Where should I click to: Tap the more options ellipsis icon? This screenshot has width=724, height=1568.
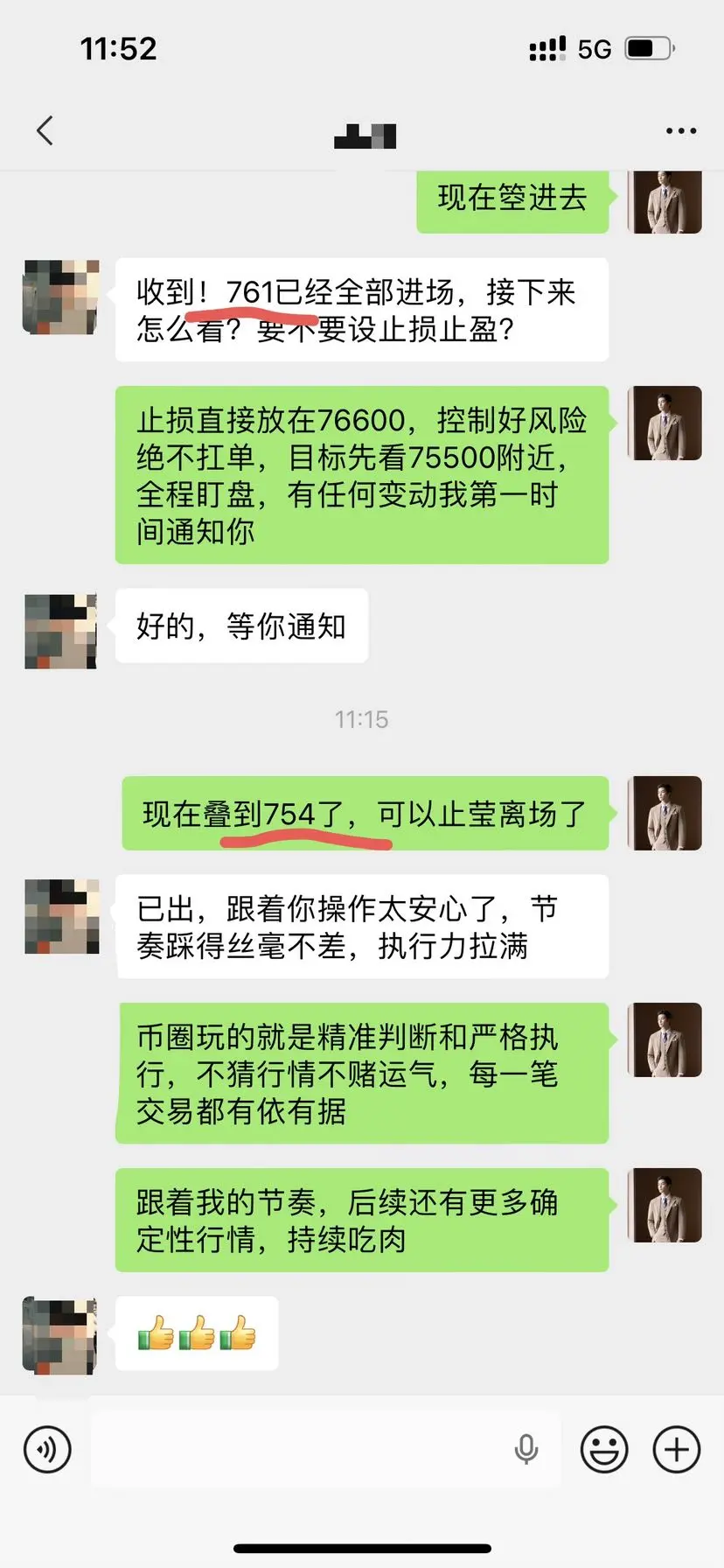[679, 129]
